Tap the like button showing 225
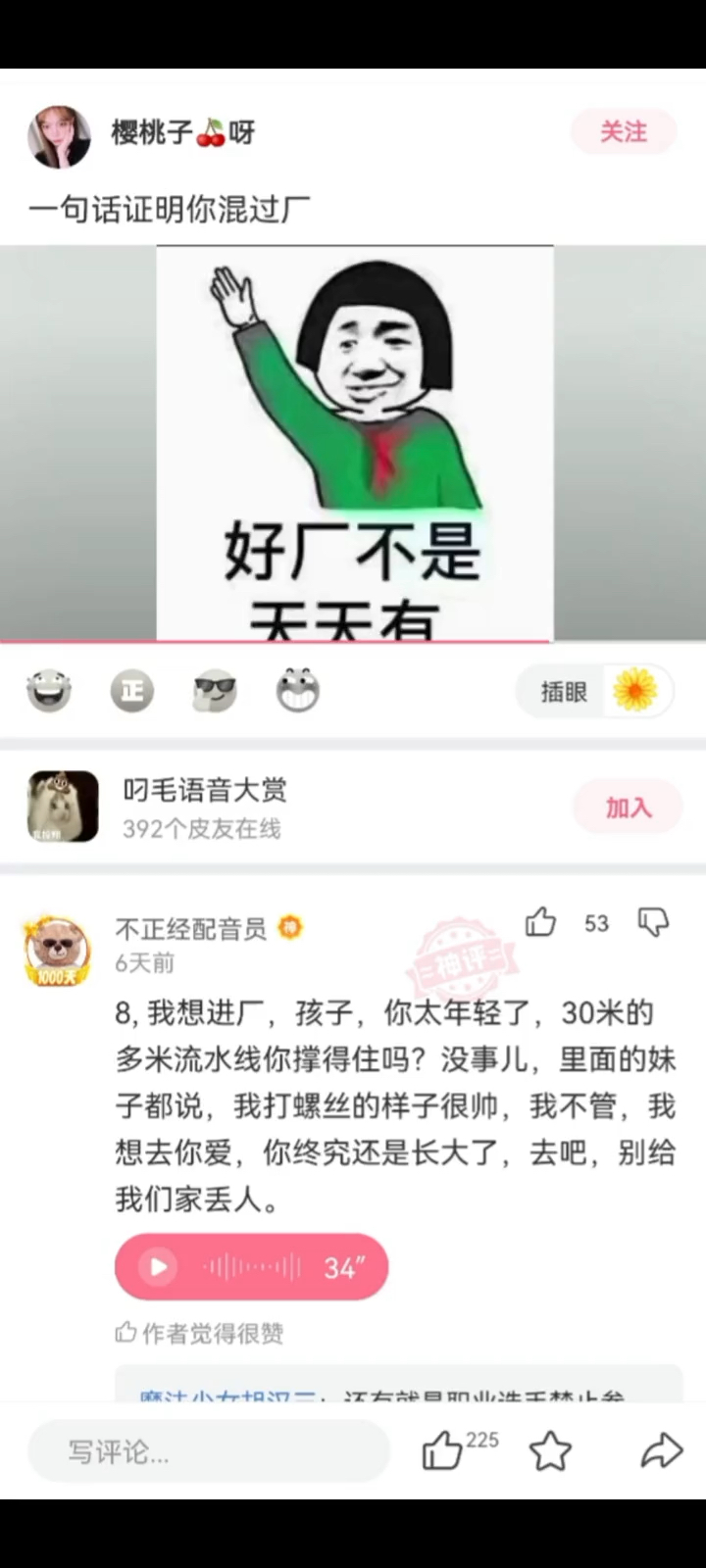The width and height of the screenshot is (706, 1568). [x=442, y=1451]
